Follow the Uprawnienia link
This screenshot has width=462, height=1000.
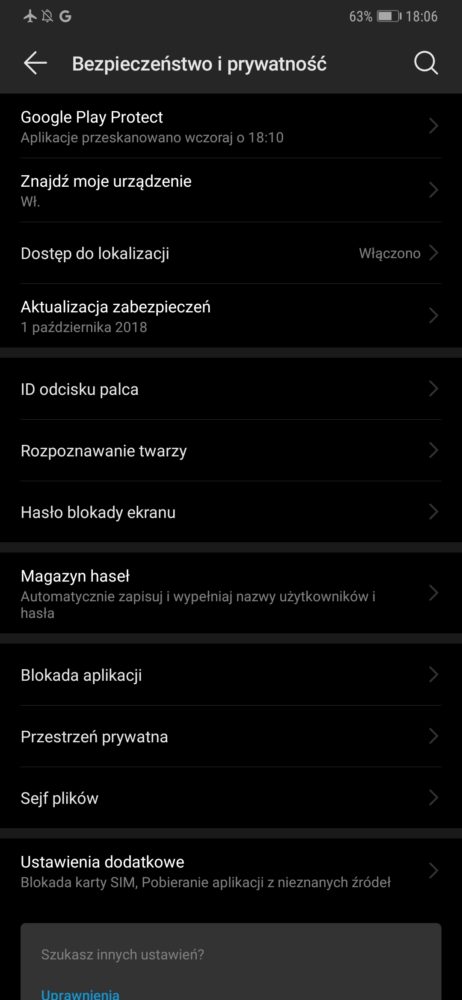click(80, 994)
